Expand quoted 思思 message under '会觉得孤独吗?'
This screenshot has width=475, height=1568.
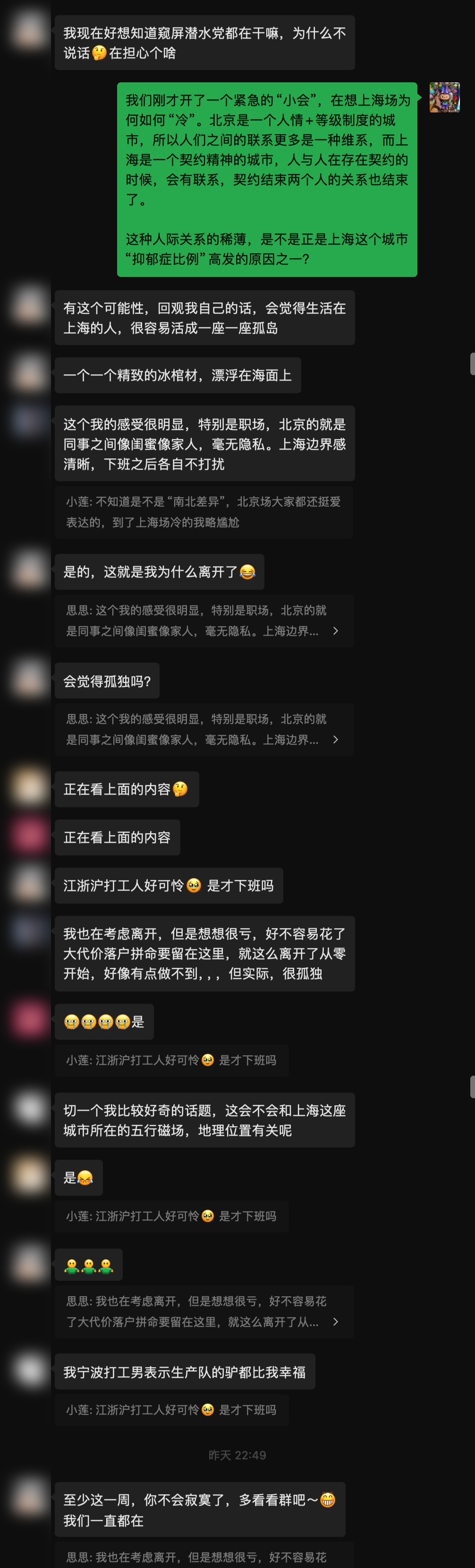pyautogui.click(x=204, y=729)
